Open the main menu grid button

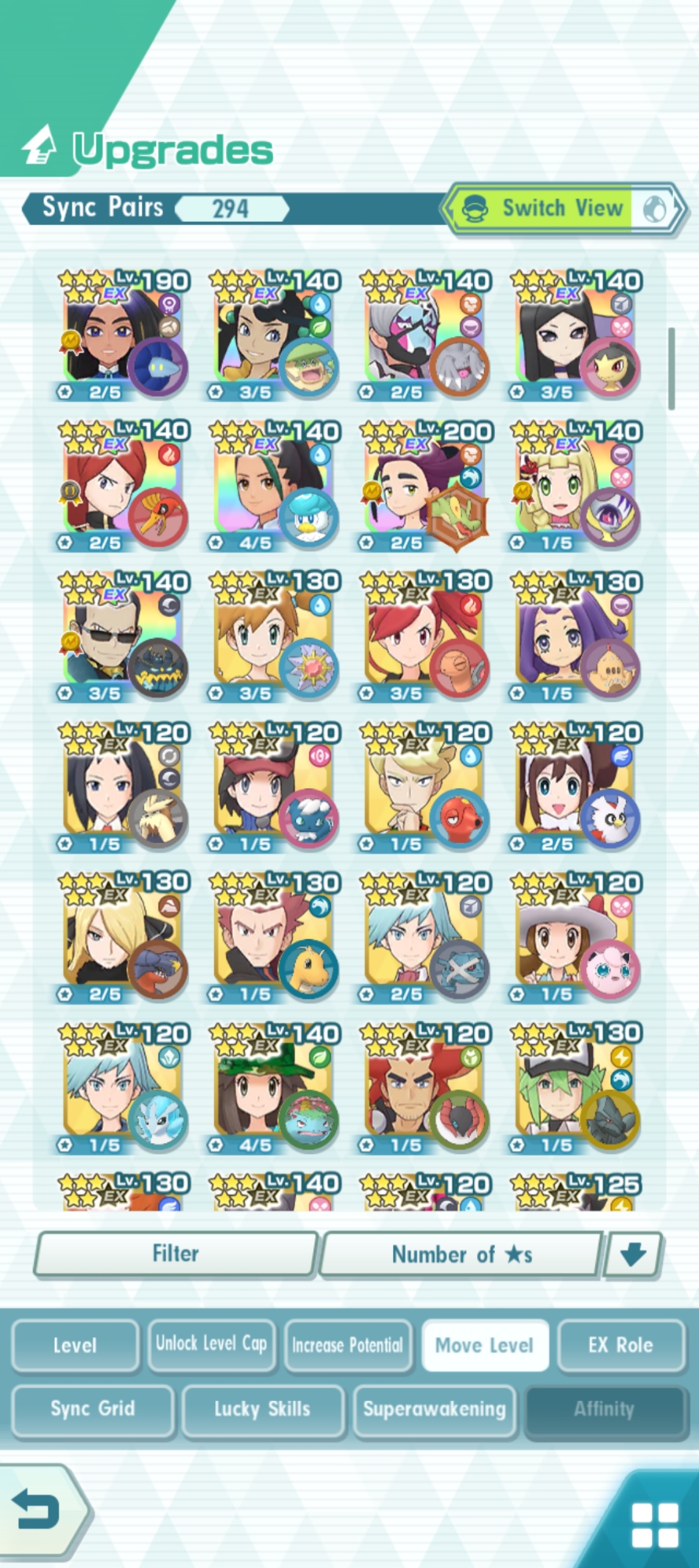[x=655, y=1524]
